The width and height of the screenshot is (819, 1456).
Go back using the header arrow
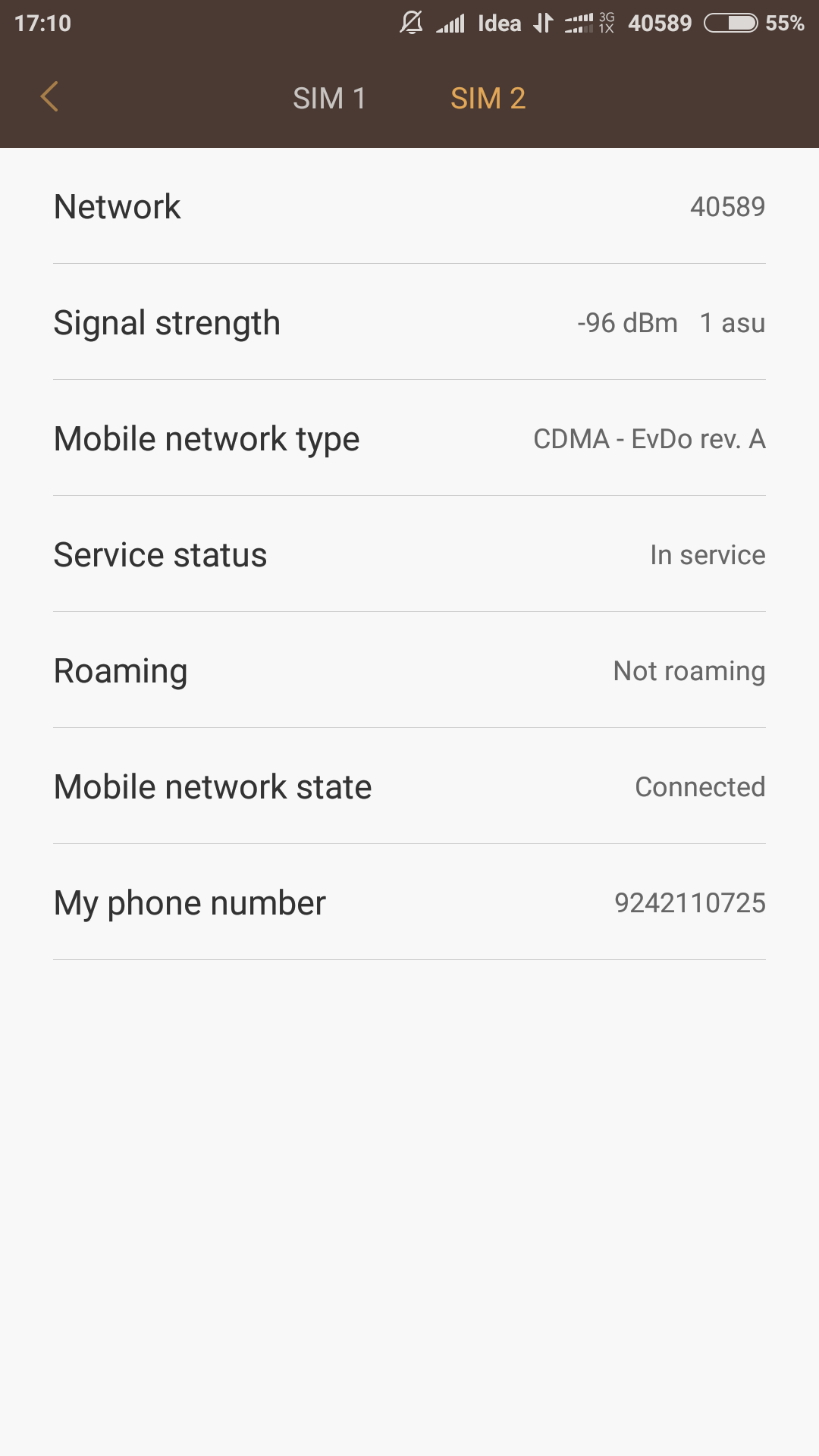click(49, 97)
